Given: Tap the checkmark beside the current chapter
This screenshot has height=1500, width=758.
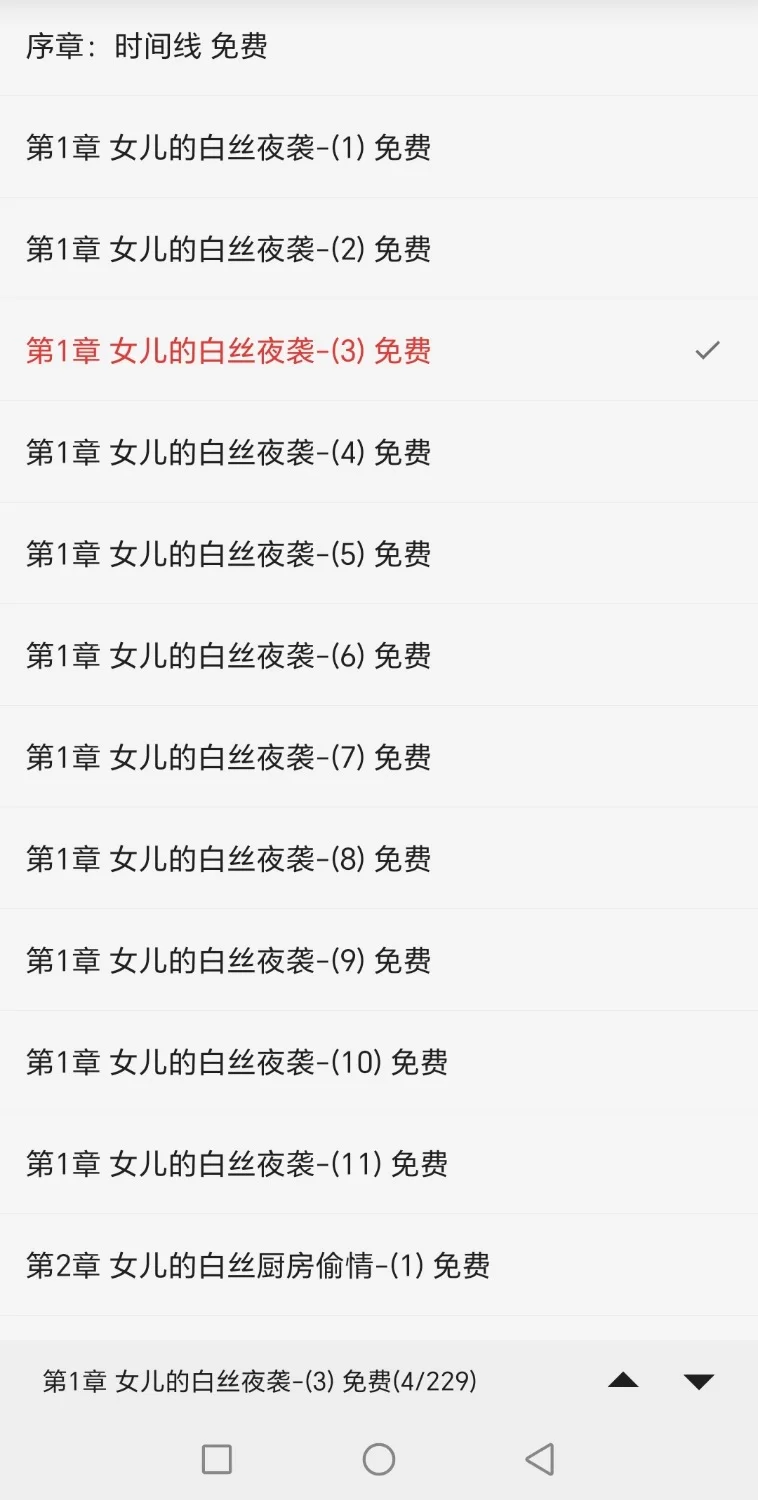Looking at the screenshot, I should click(708, 350).
